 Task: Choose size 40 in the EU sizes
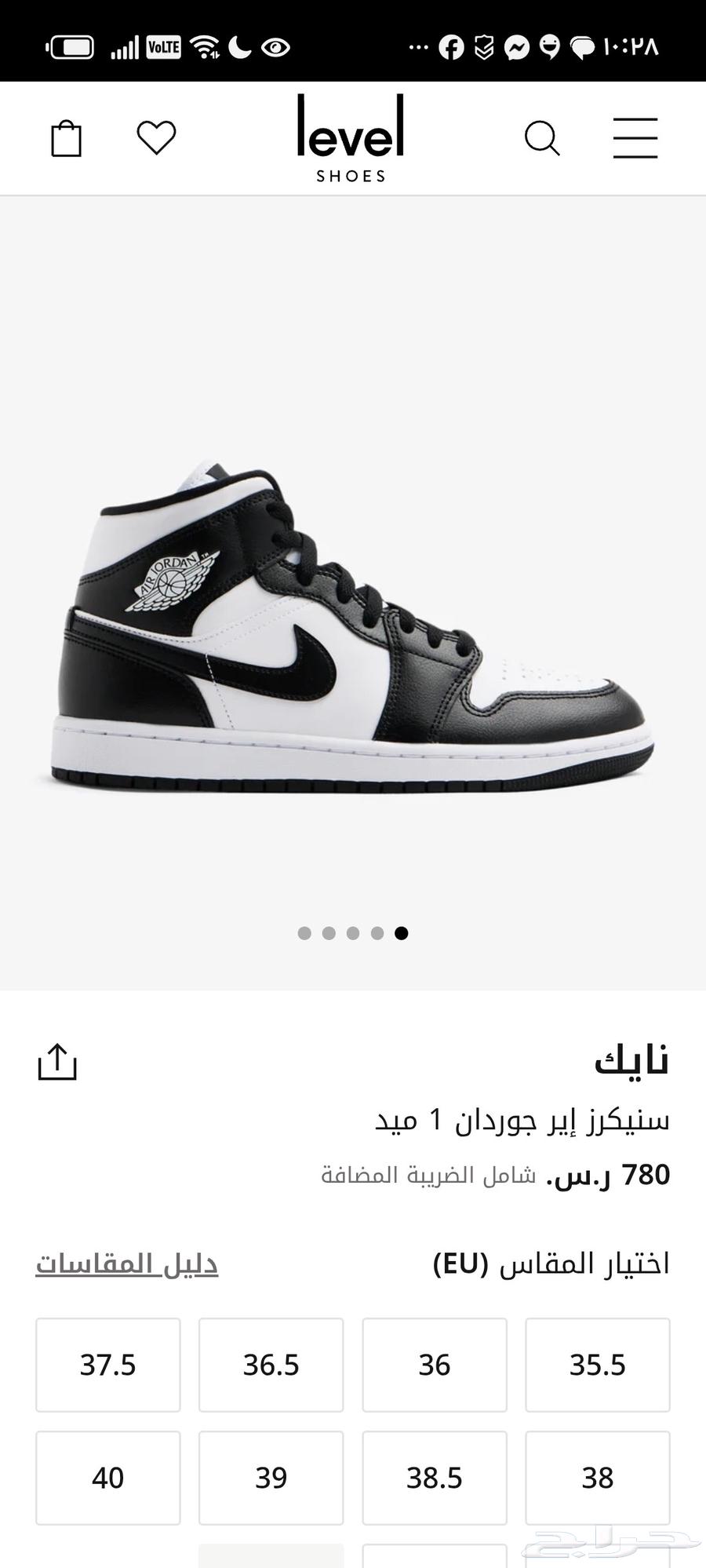click(x=107, y=1478)
